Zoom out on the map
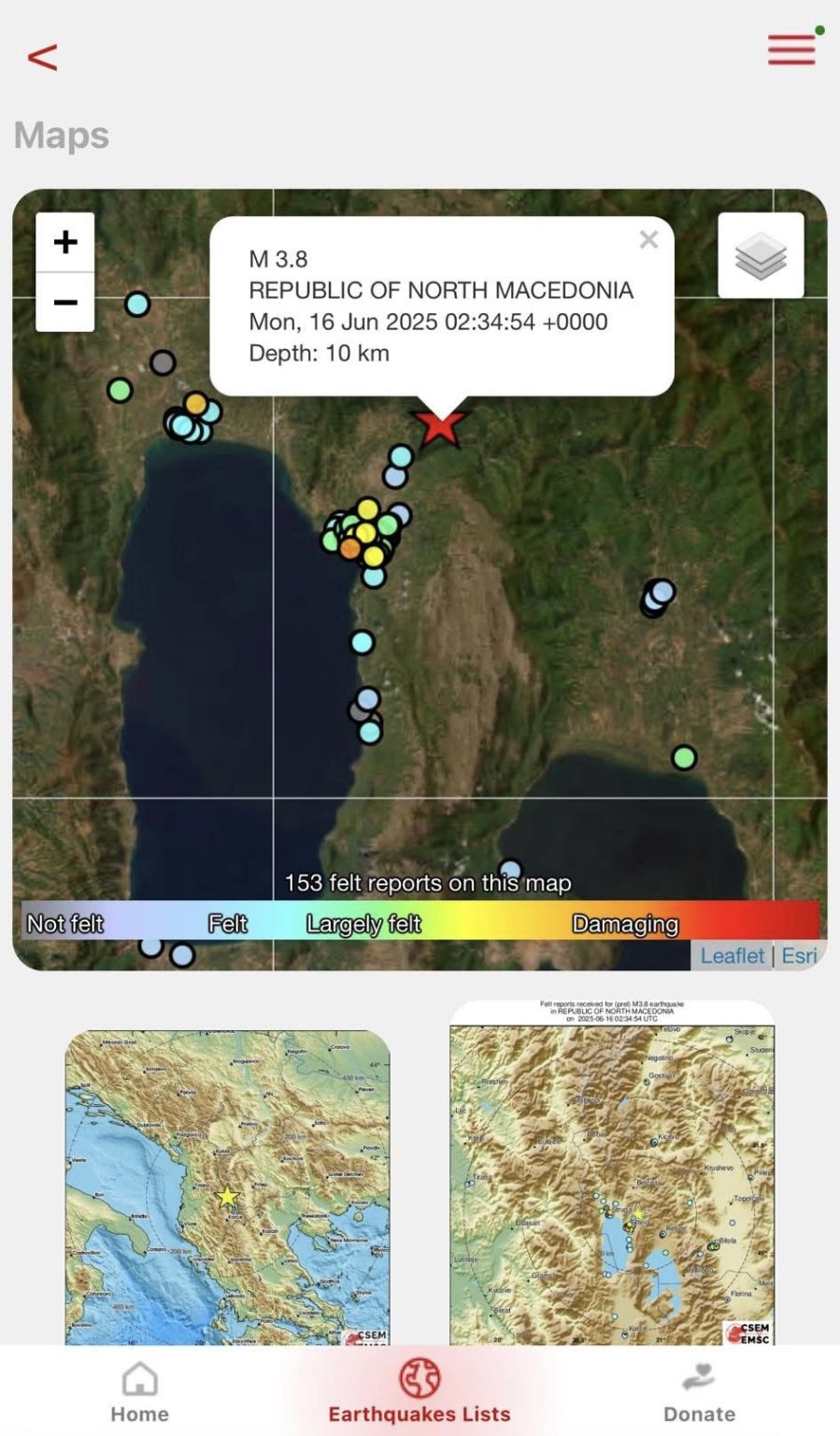 pos(65,302)
